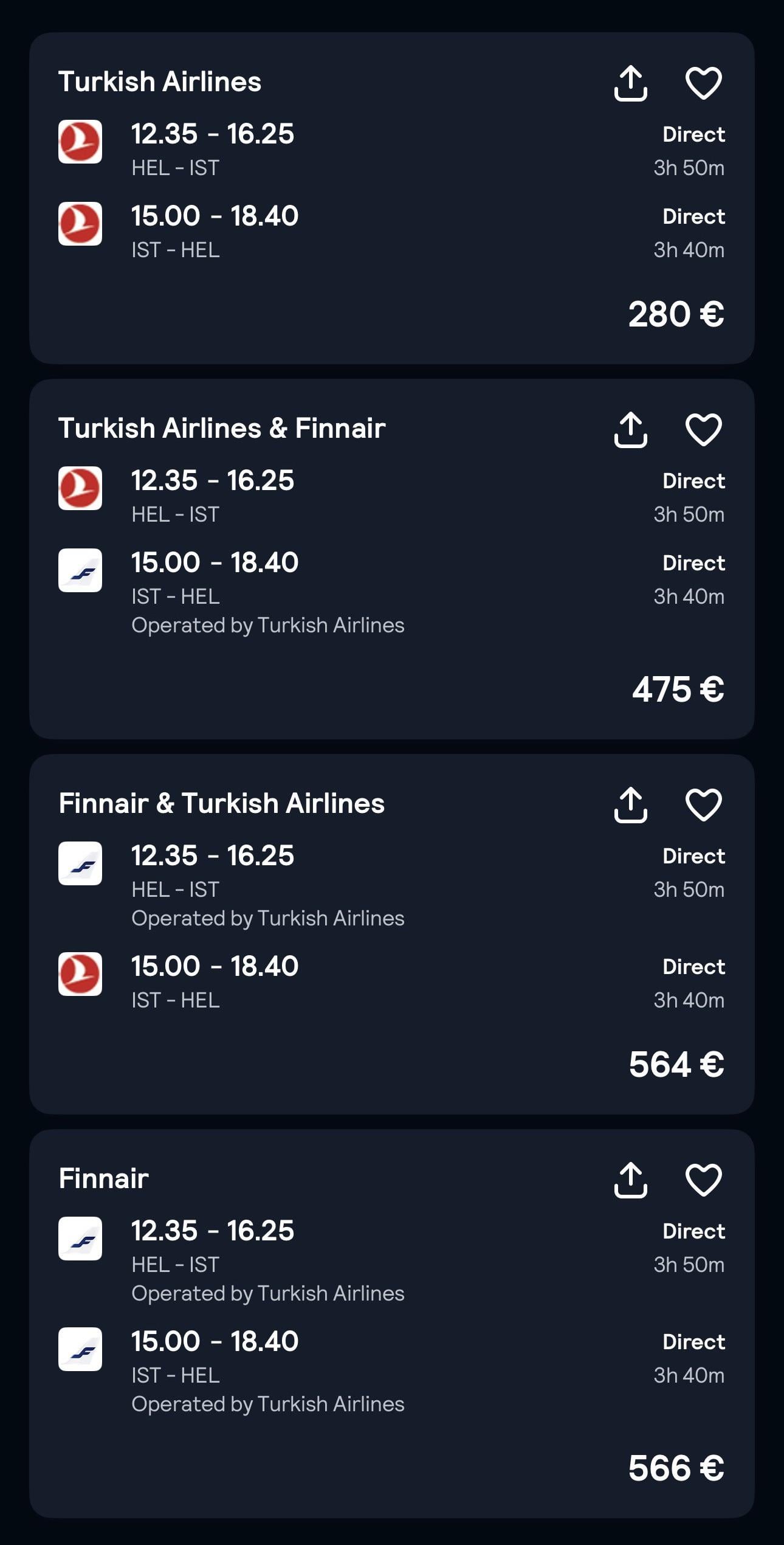Screen dimensions: 784x1545
Task: Share the 564 € Finnair & Turkish Airlines flight
Action: click(631, 805)
